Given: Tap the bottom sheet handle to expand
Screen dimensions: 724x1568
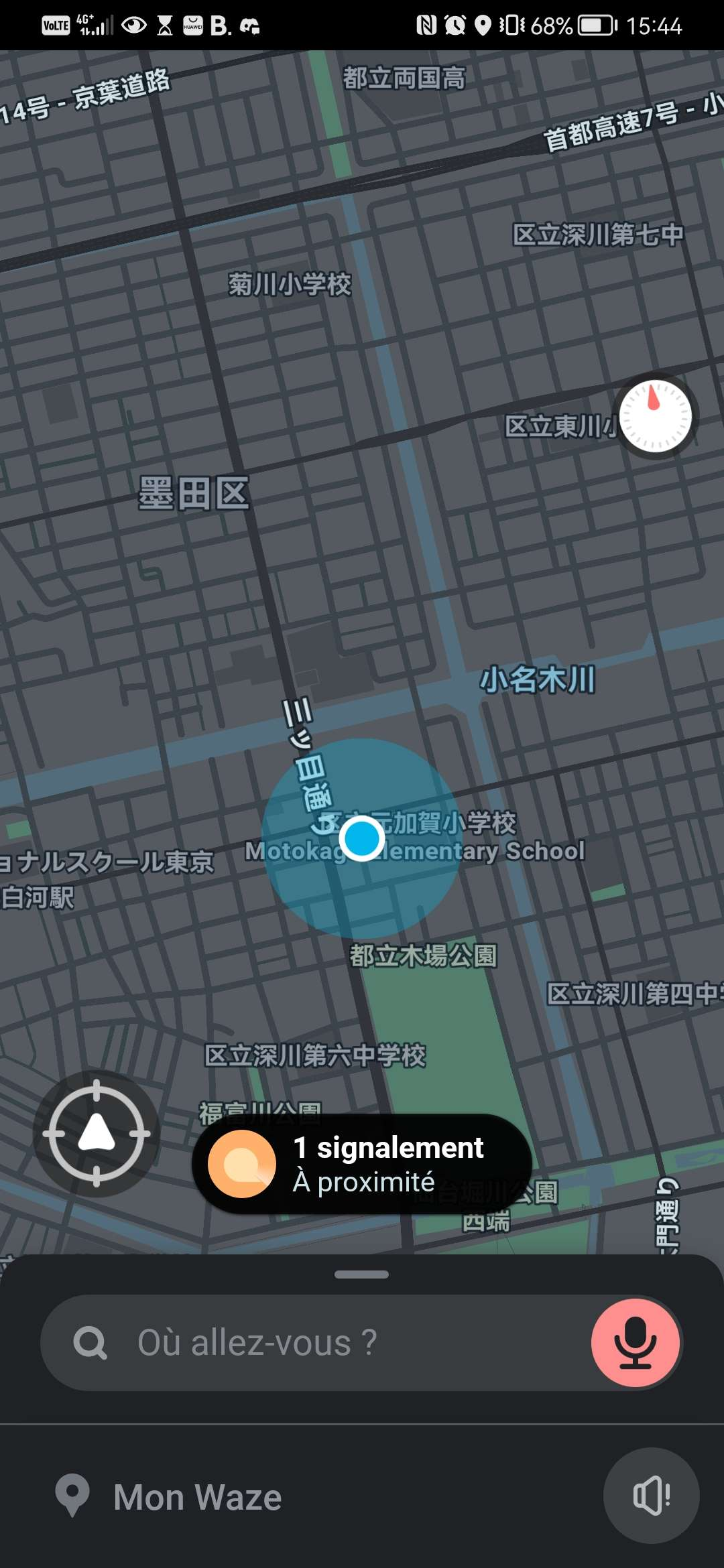Looking at the screenshot, I should (x=362, y=1275).
